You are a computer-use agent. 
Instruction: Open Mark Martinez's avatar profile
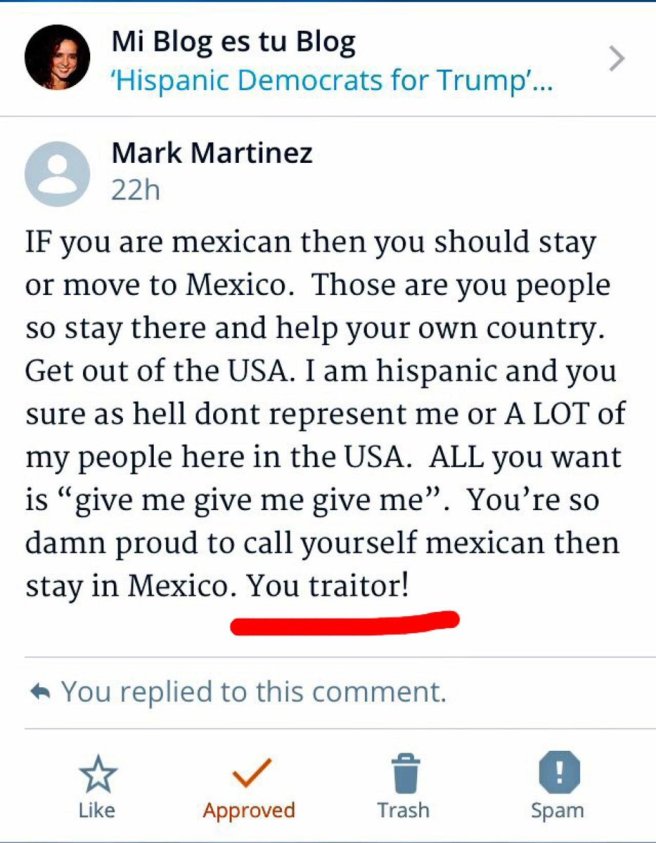click(60, 174)
